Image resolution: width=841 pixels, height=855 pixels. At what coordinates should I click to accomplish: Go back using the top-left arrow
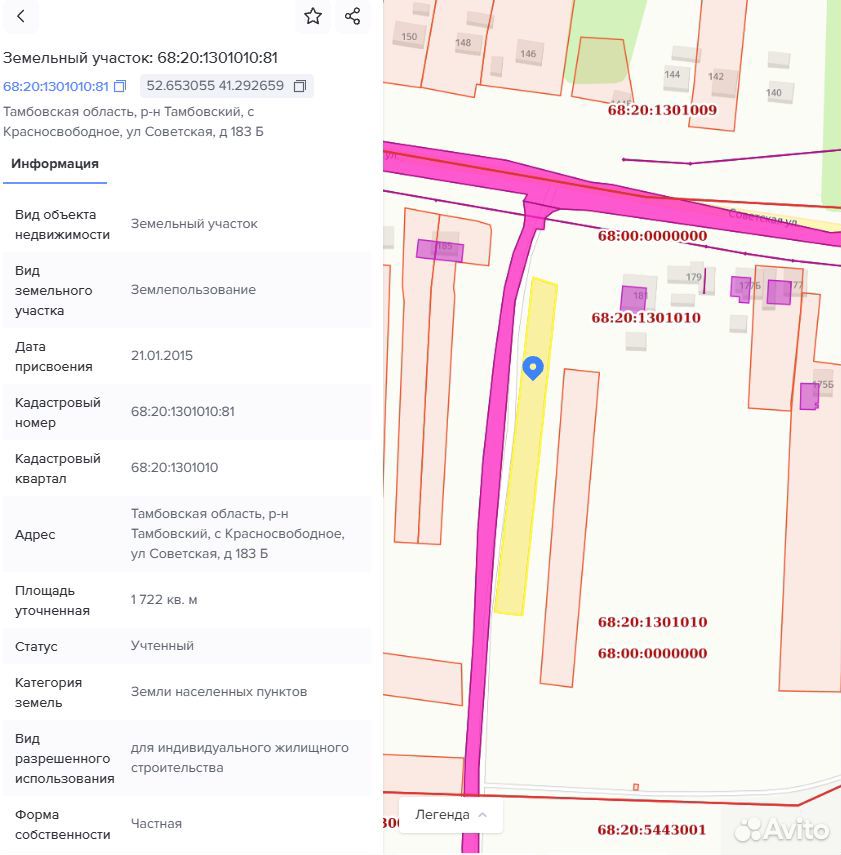point(21,16)
